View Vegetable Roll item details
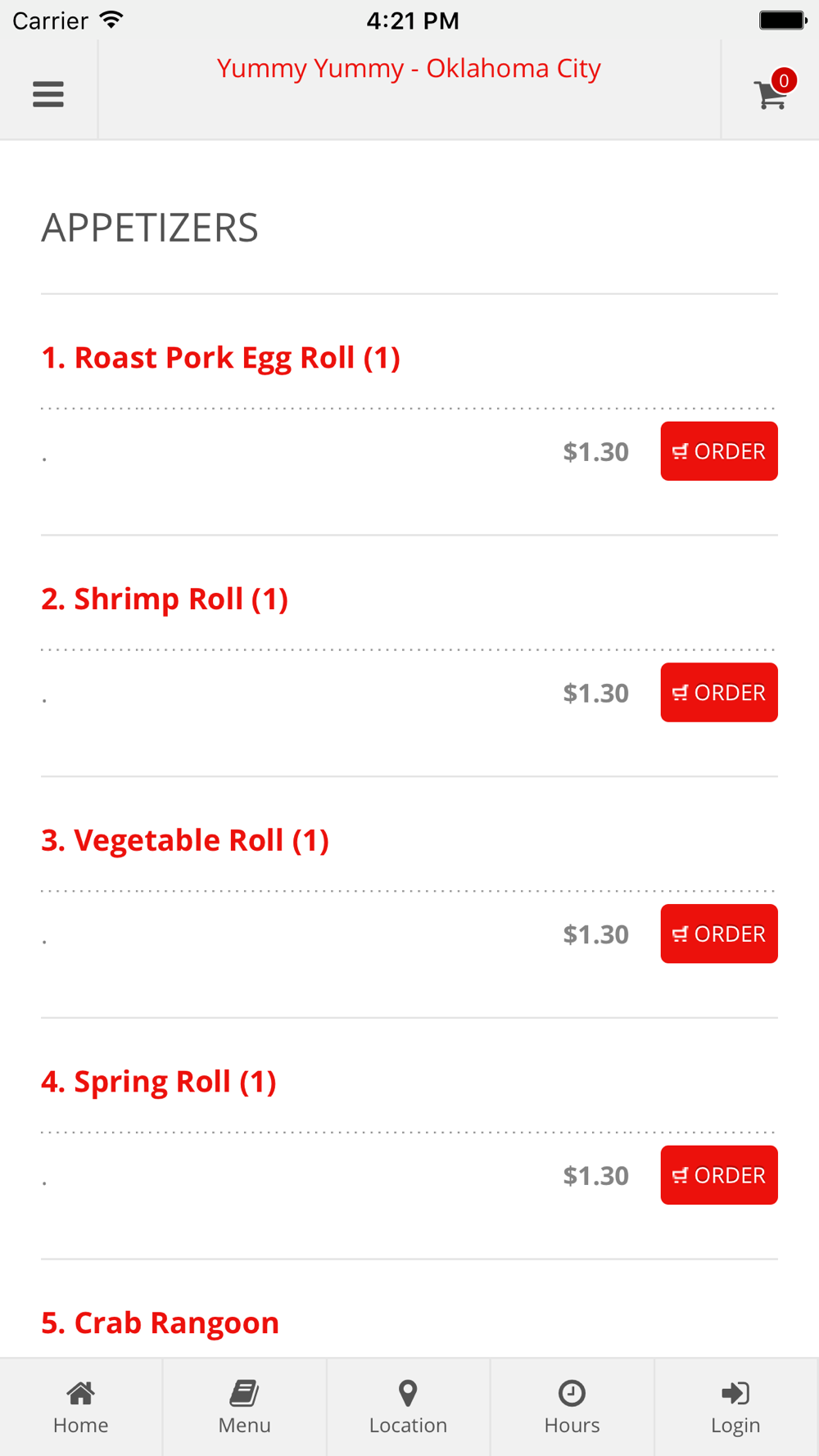 tap(185, 840)
